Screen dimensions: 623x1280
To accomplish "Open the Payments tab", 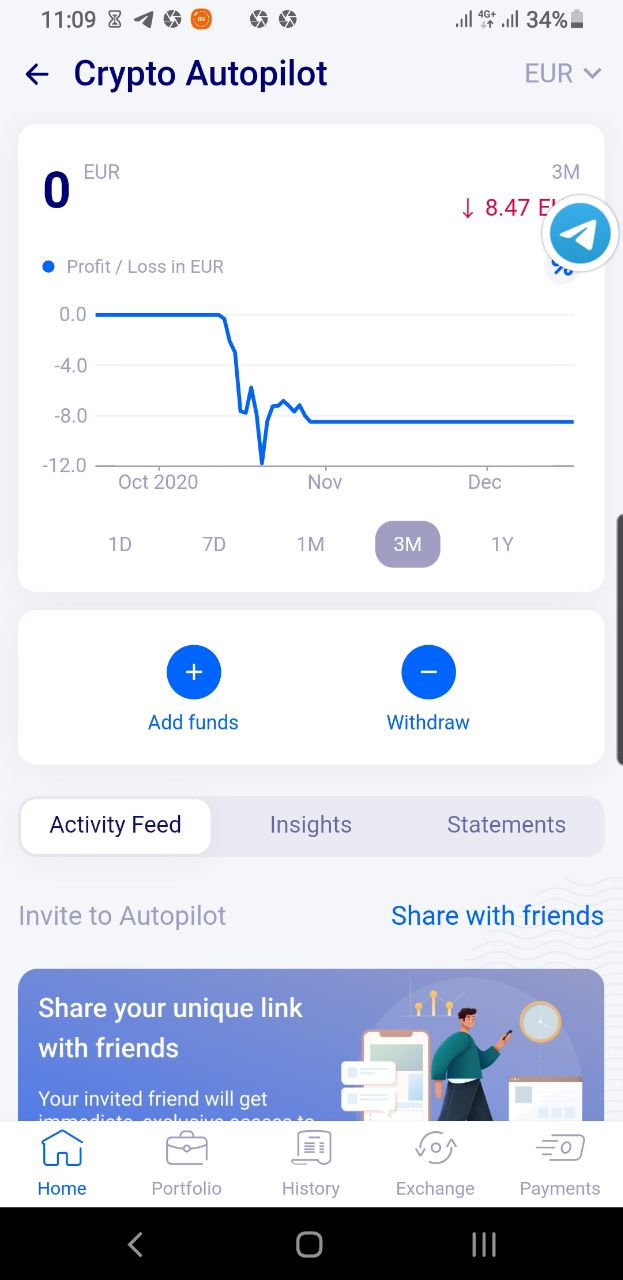I will click(x=560, y=1164).
